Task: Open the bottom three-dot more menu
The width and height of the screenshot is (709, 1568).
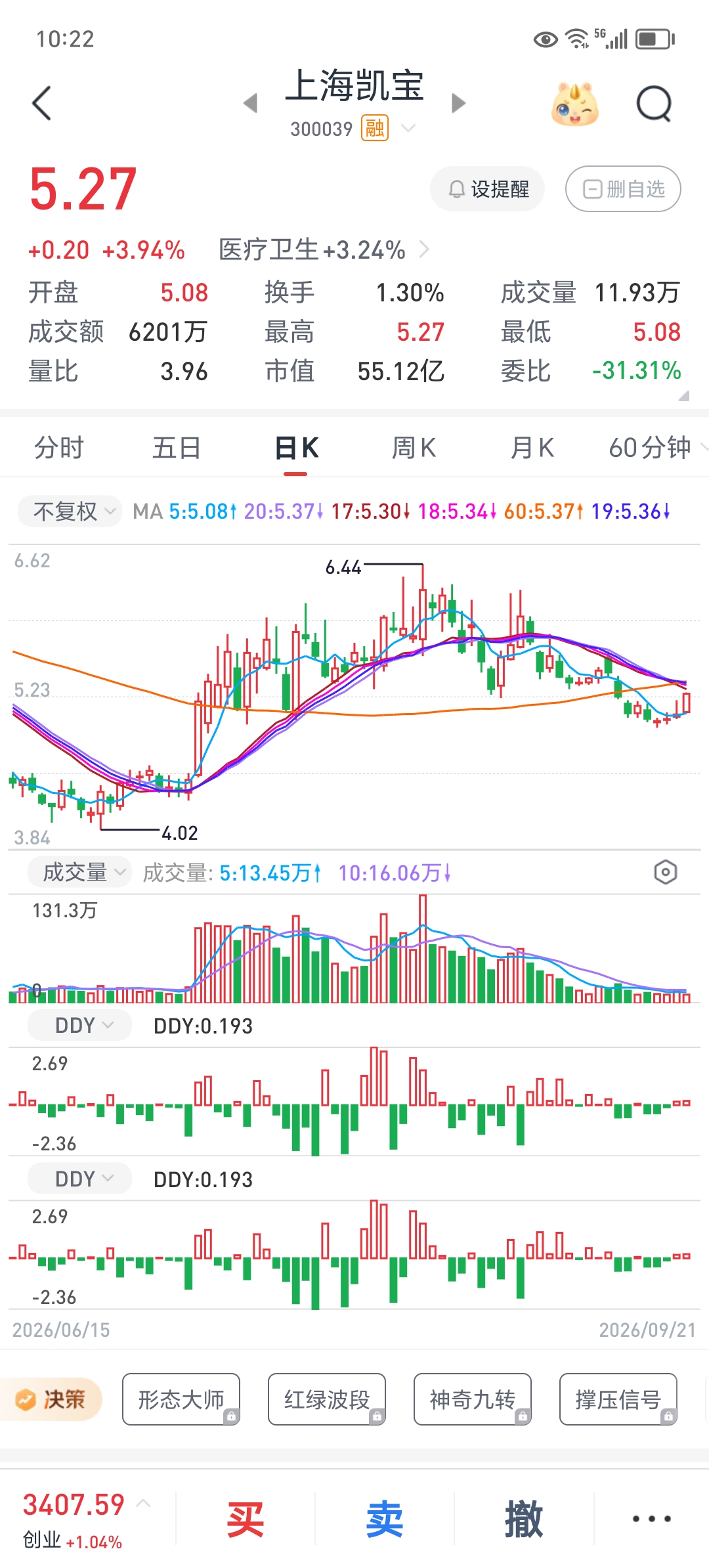Action: tap(651, 1519)
